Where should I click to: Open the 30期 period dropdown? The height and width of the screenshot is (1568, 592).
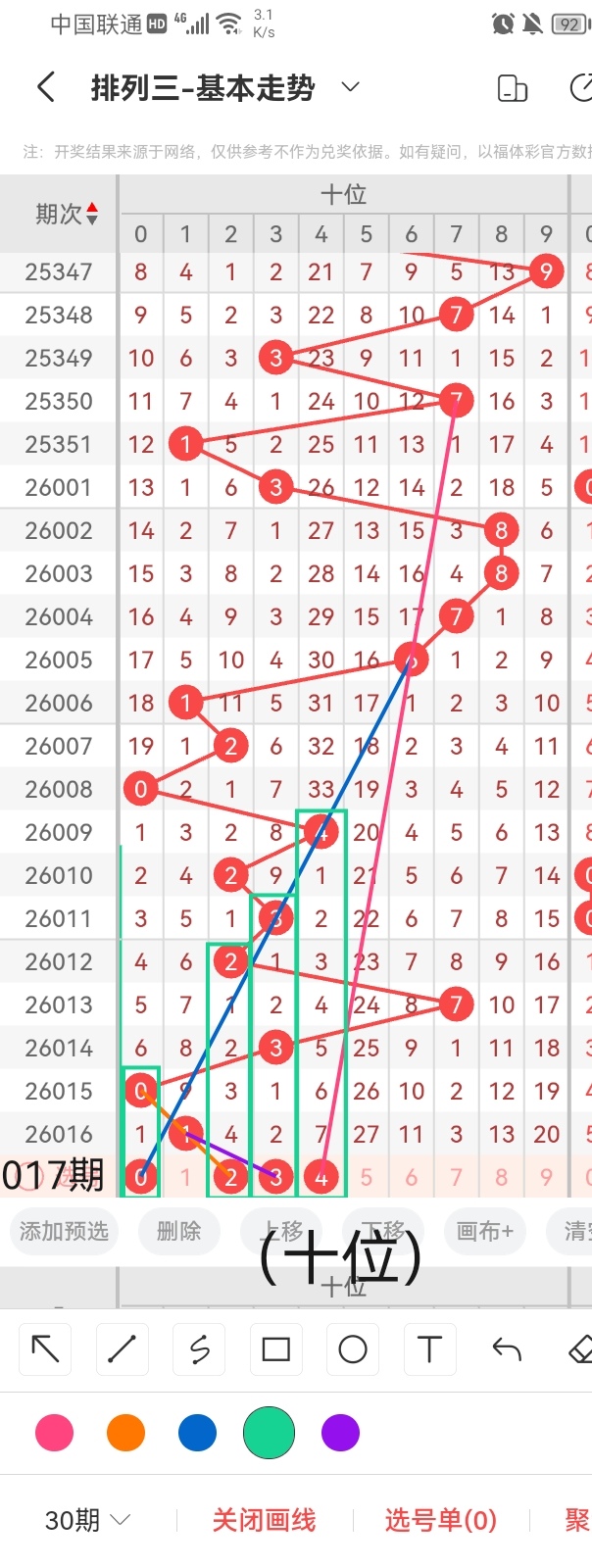point(87,1520)
